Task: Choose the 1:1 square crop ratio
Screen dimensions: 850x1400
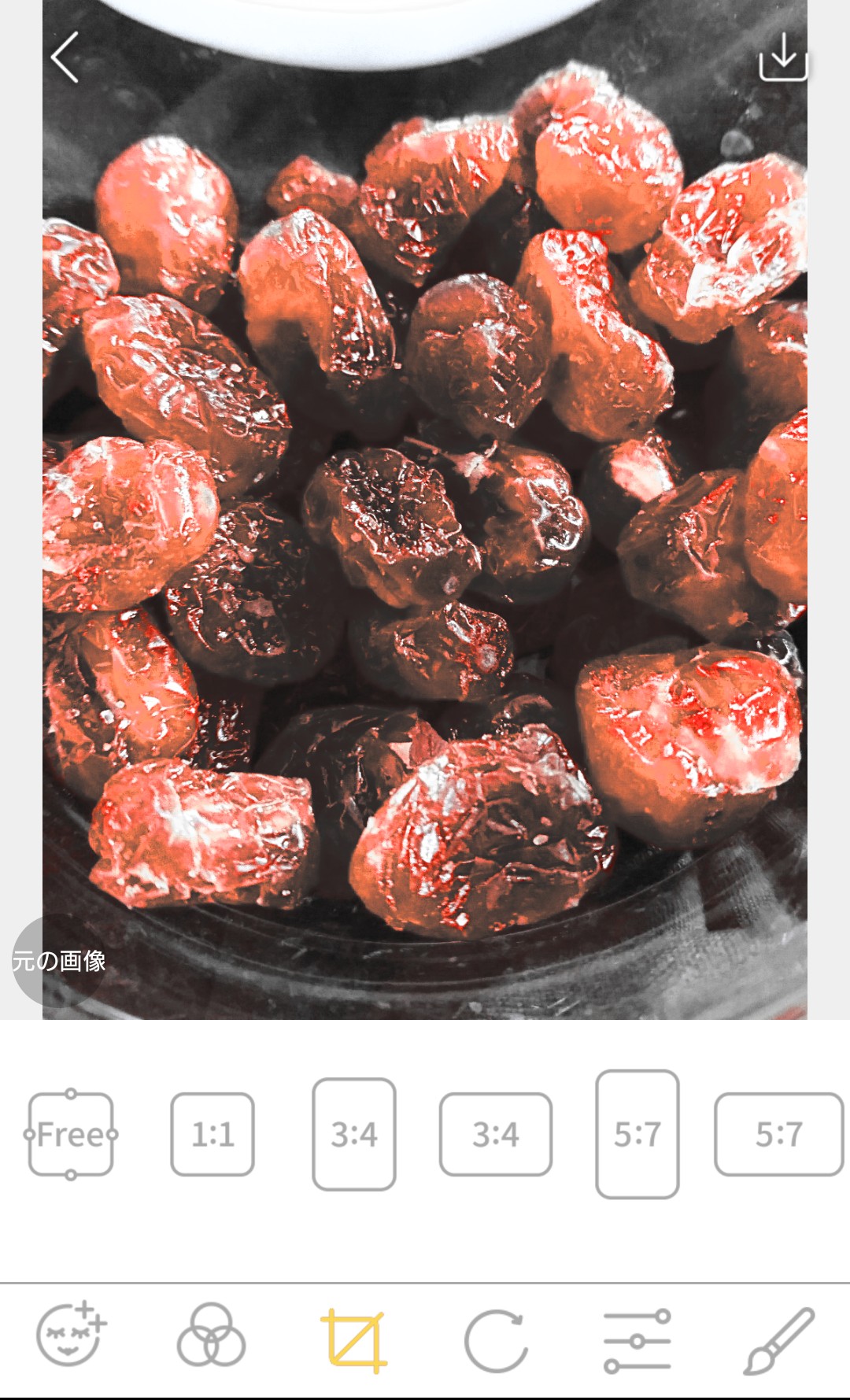Action: [213, 1134]
